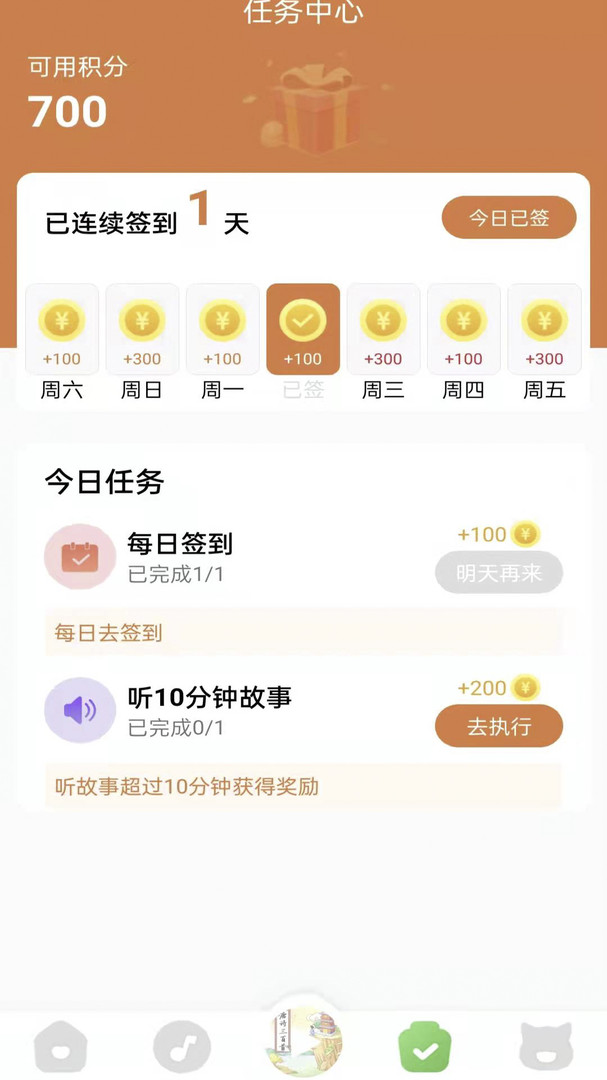Tap the 今日已签 check-in button
Screen dimensions: 607x1080
(509, 218)
